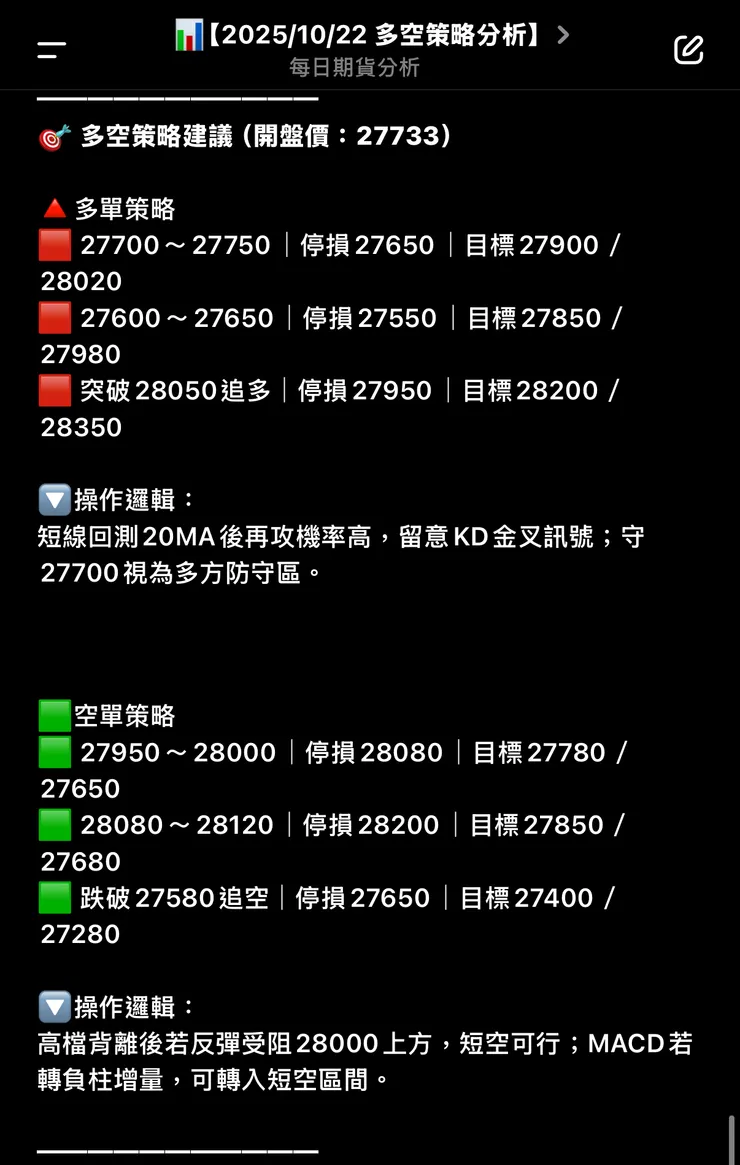This screenshot has height=1165, width=740.
Task: Select the blue down-triangle icon before 操作邏輯
Action: [x=50, y=495]
